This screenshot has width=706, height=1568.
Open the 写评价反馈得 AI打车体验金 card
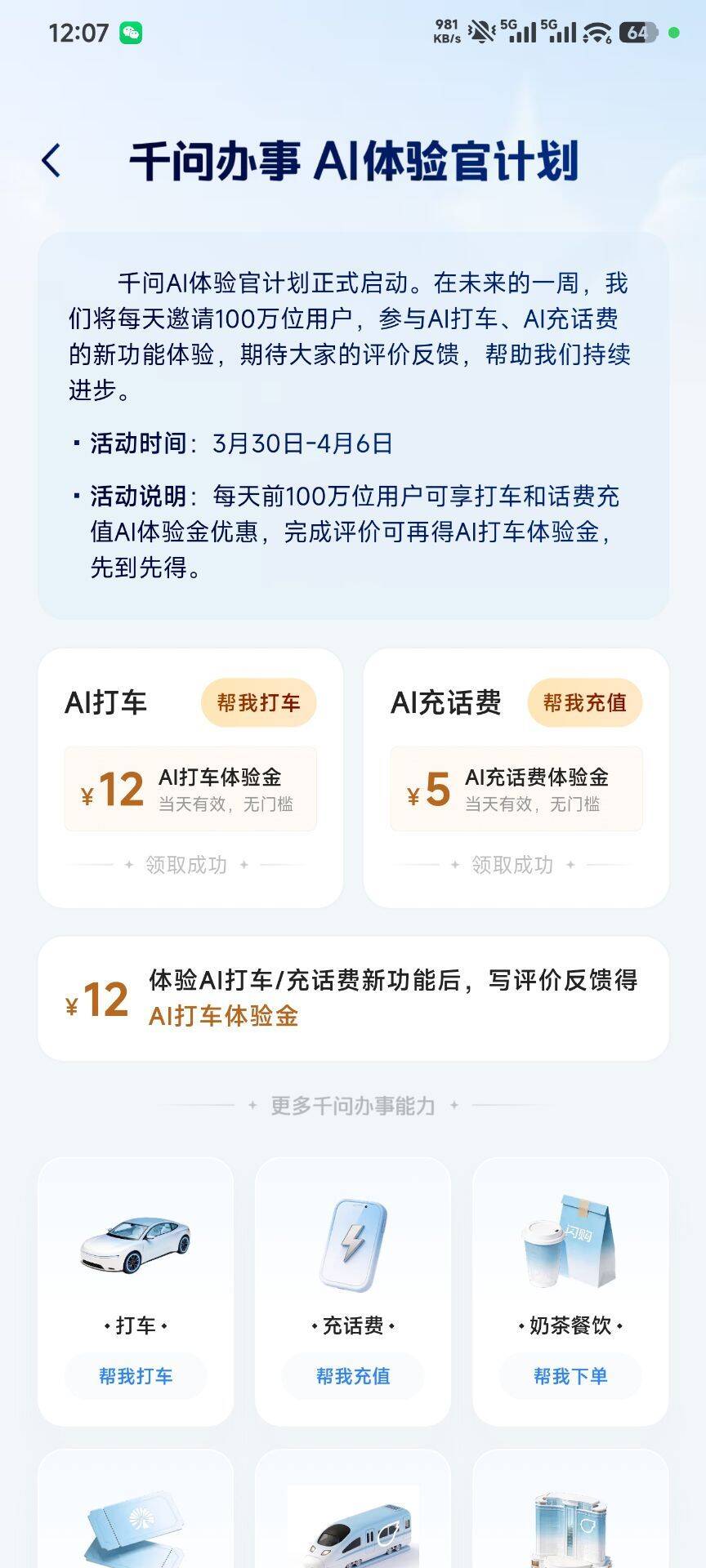click(353, 998)
